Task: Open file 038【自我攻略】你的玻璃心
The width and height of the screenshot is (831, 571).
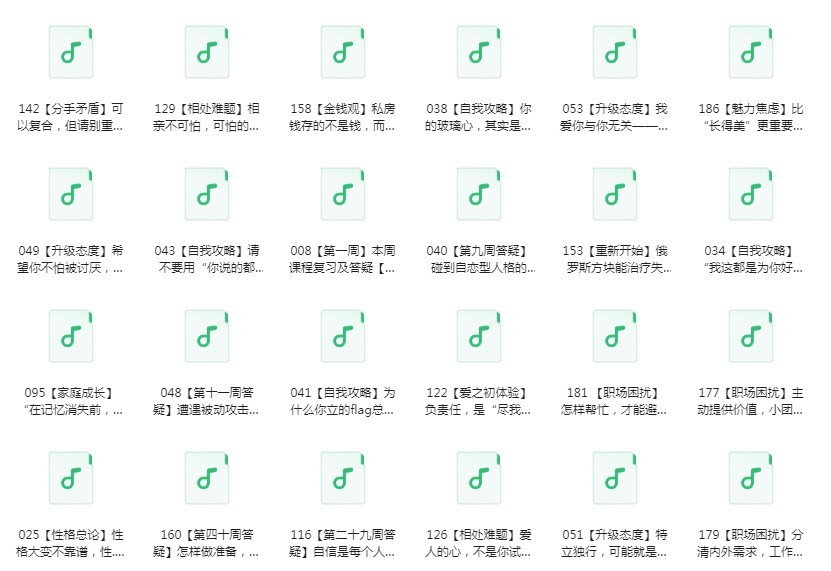Action: click(x=479, y=52)
